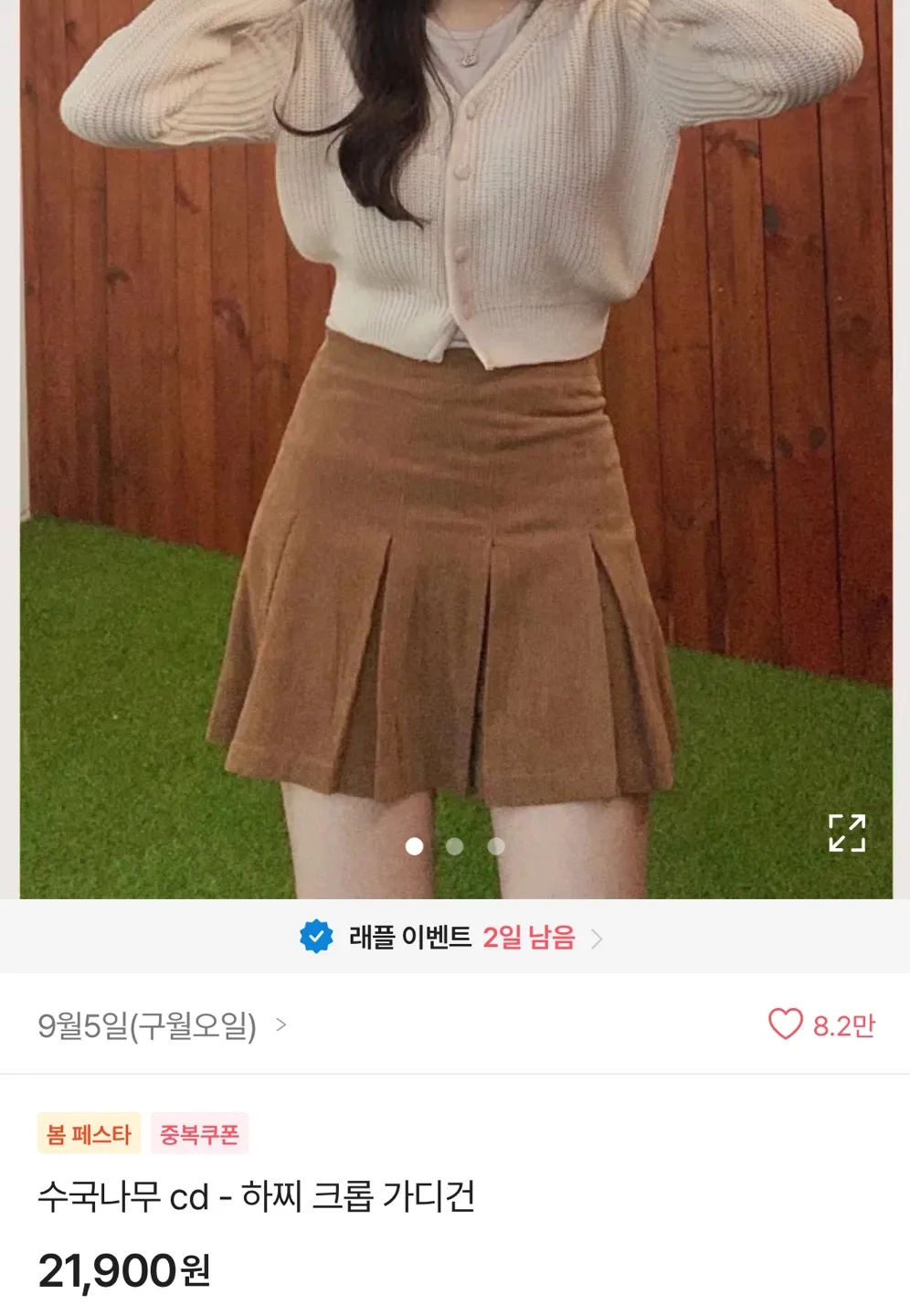Screen dimensions: 910x1316
Task: Like this cardigan with the heart
Action: click(785, 1024)
